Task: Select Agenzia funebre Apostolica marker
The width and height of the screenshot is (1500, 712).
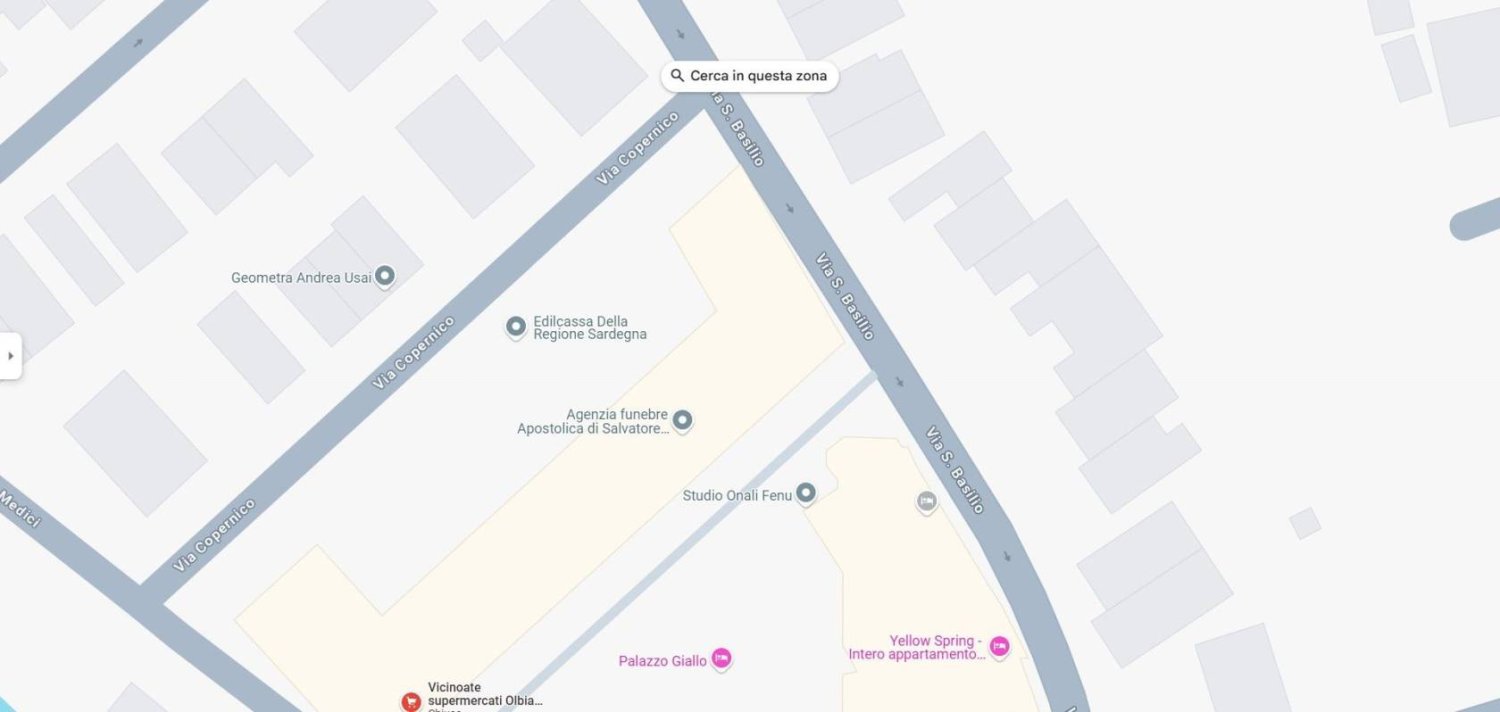Action: pos(682,420)
